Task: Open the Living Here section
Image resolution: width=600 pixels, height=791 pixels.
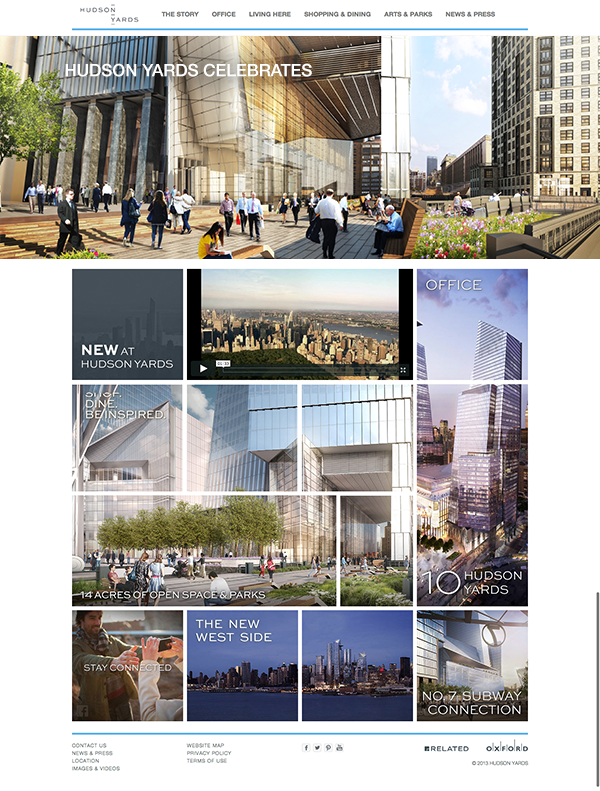Action: [x=270, y=15]
